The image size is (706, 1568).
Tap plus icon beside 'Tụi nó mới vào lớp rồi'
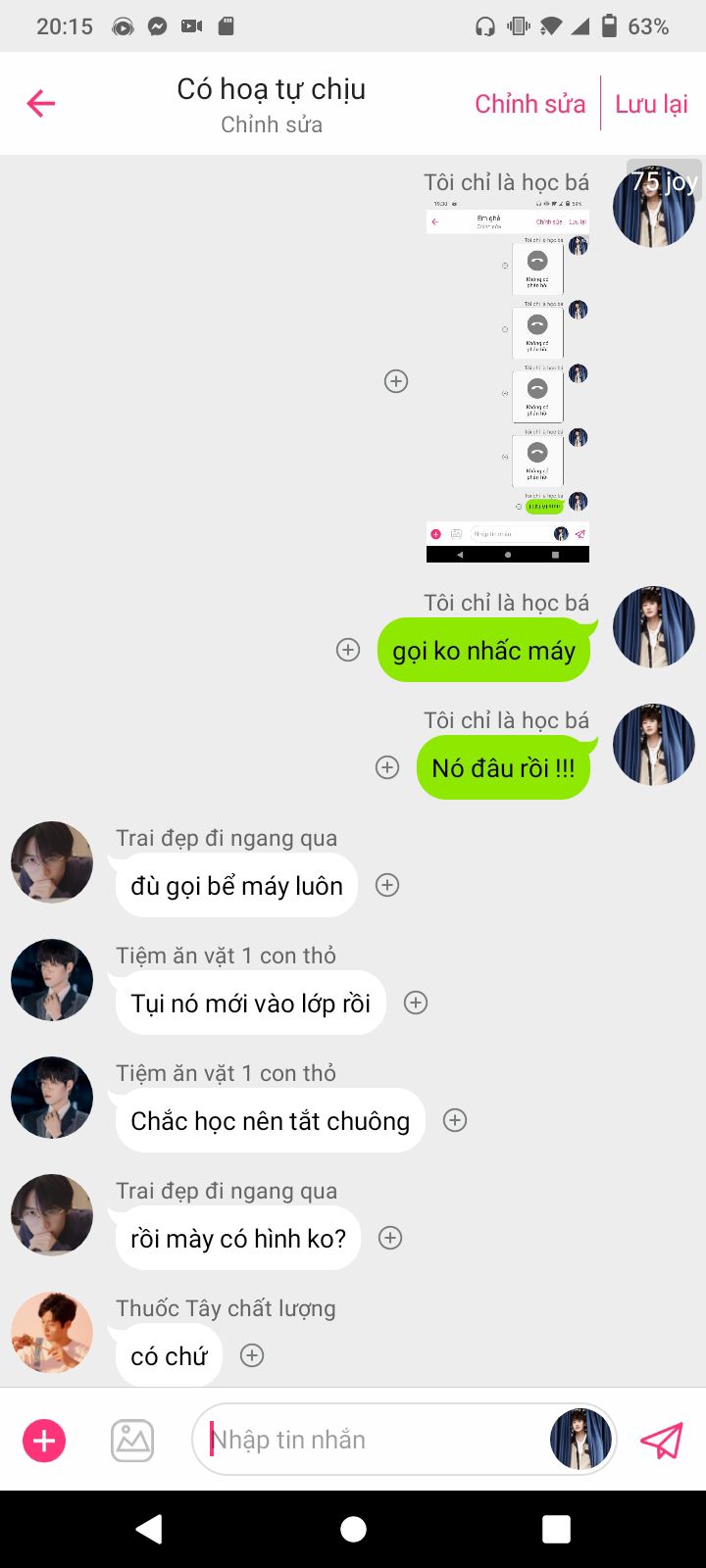416,1003
